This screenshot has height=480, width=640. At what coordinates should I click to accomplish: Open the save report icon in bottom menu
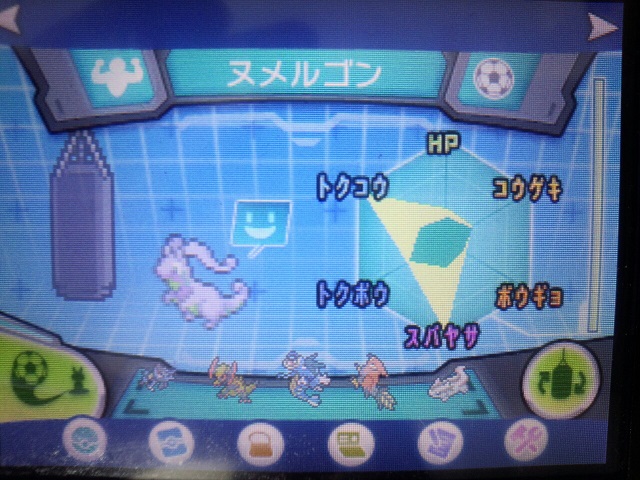pyautogui.click(x=436, y=440)
